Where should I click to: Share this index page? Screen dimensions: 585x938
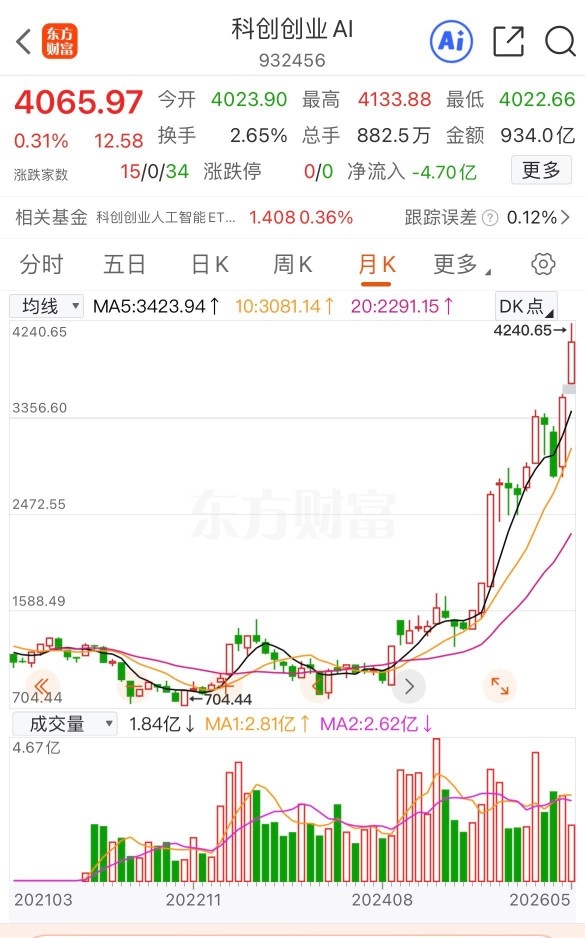pos(508,41)
